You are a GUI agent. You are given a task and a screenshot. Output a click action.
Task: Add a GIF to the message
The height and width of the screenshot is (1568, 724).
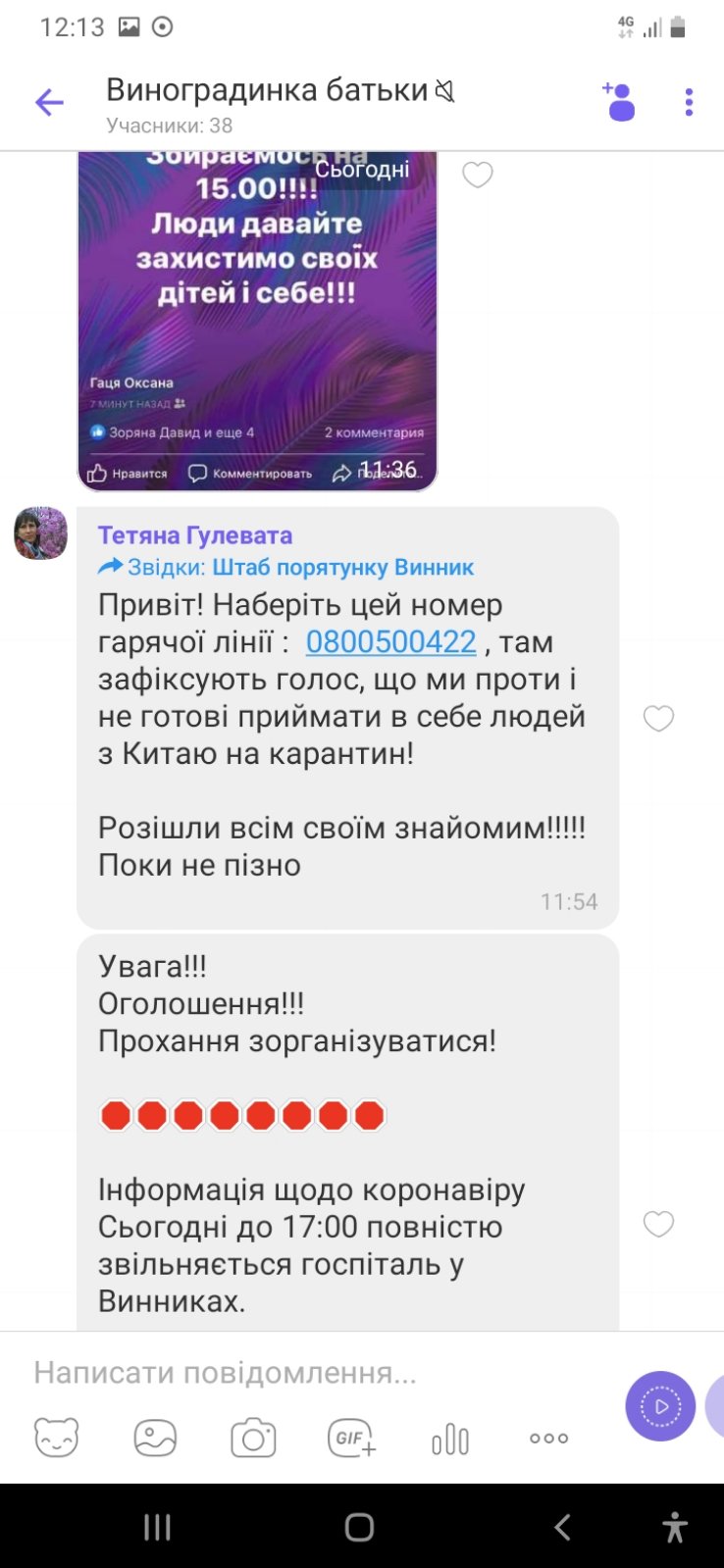point(351,1439)
